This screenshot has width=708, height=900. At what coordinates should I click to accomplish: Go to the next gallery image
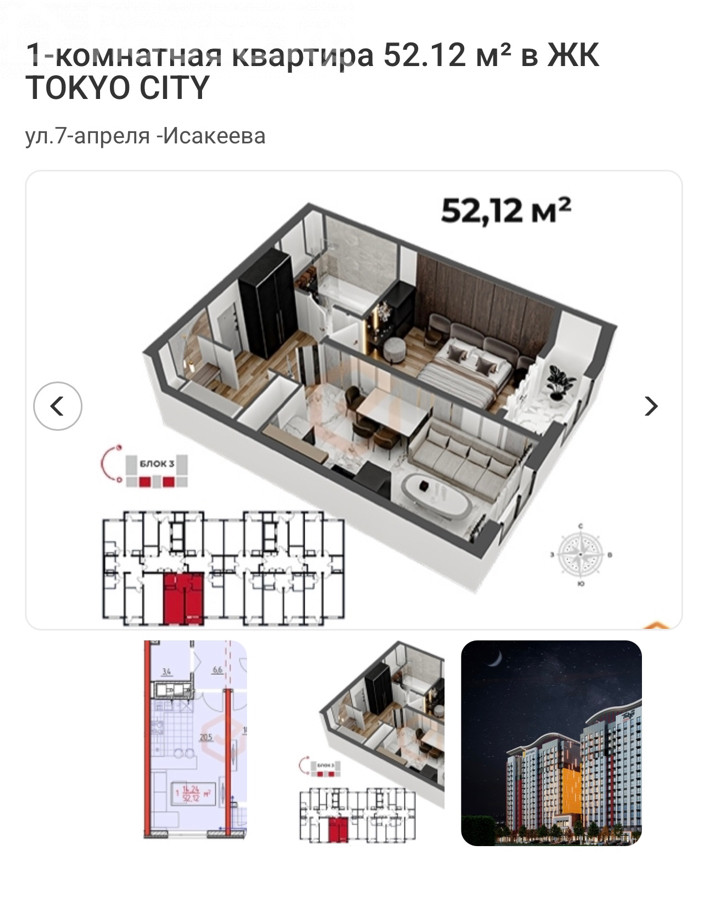[x=651, y=406]
